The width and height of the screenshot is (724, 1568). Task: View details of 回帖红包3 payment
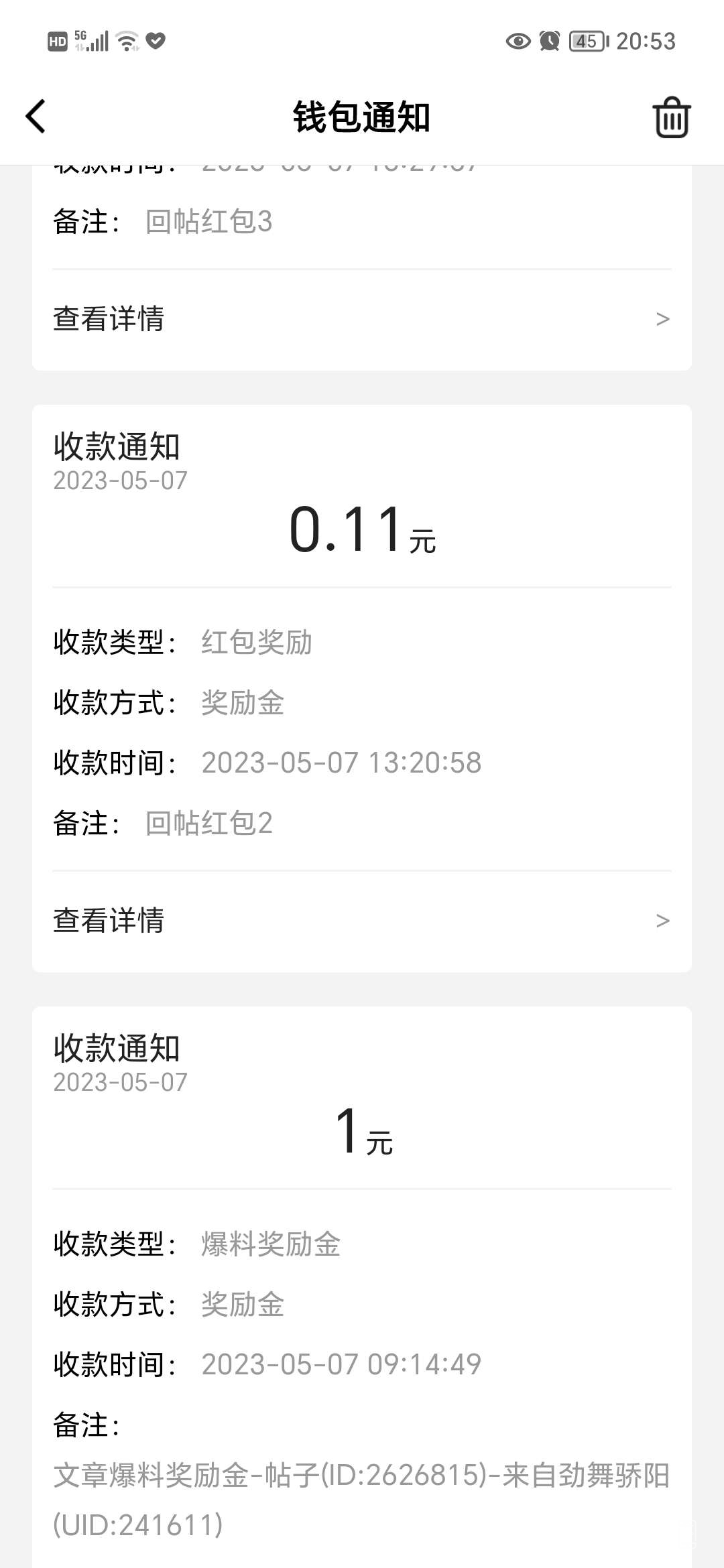(362, 319)
